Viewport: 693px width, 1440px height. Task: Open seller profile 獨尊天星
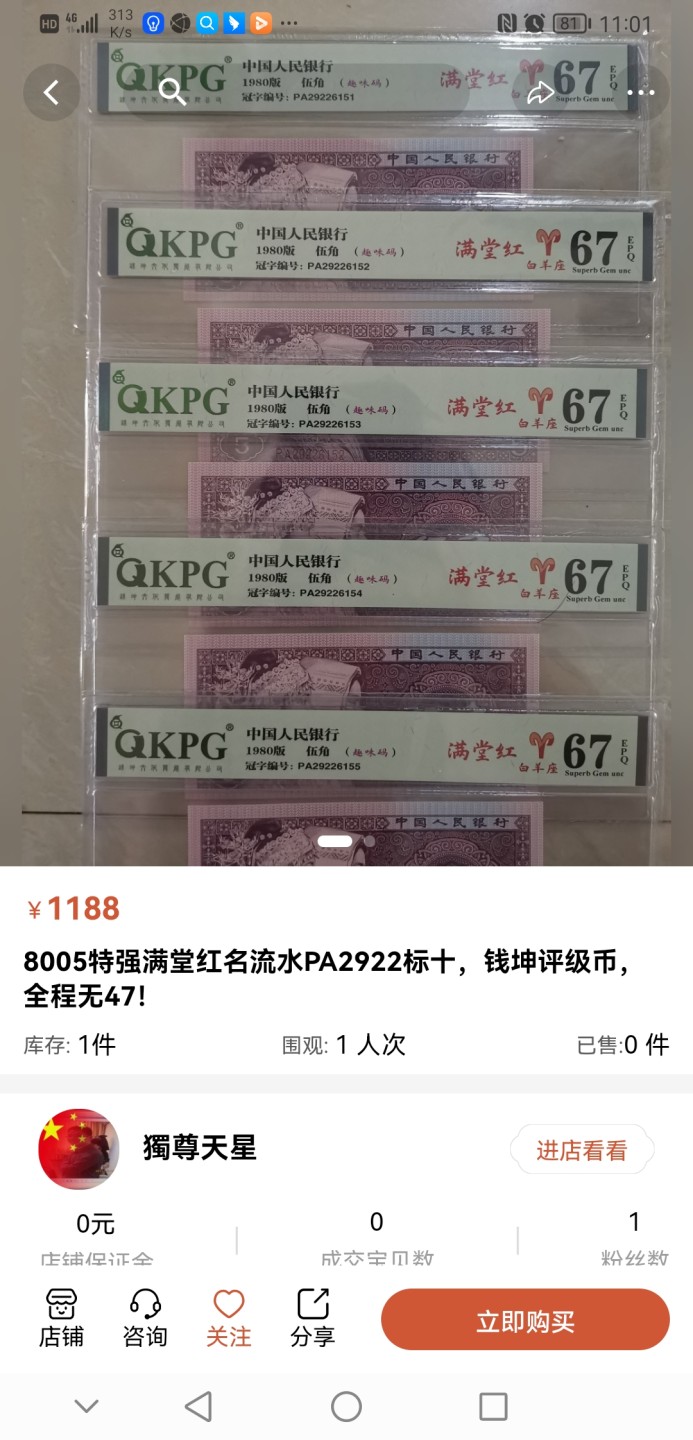coord(199,1148)
